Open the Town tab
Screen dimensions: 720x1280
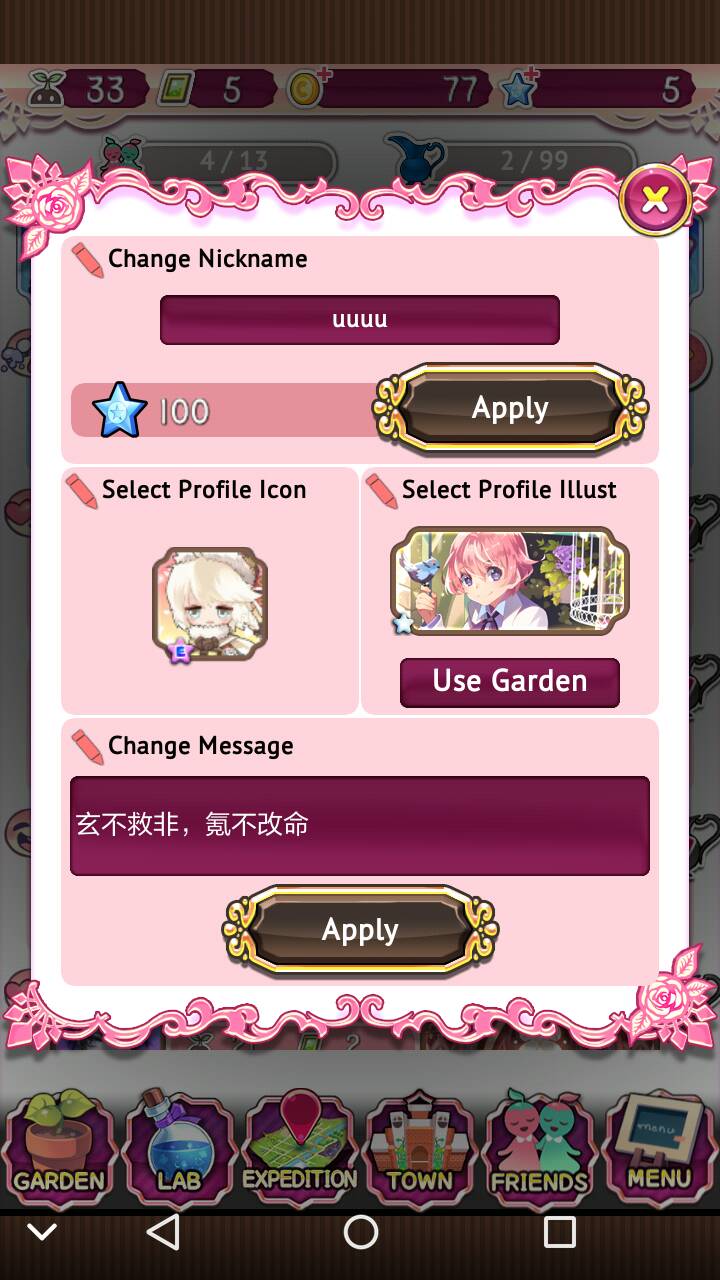coord(420,1150)
